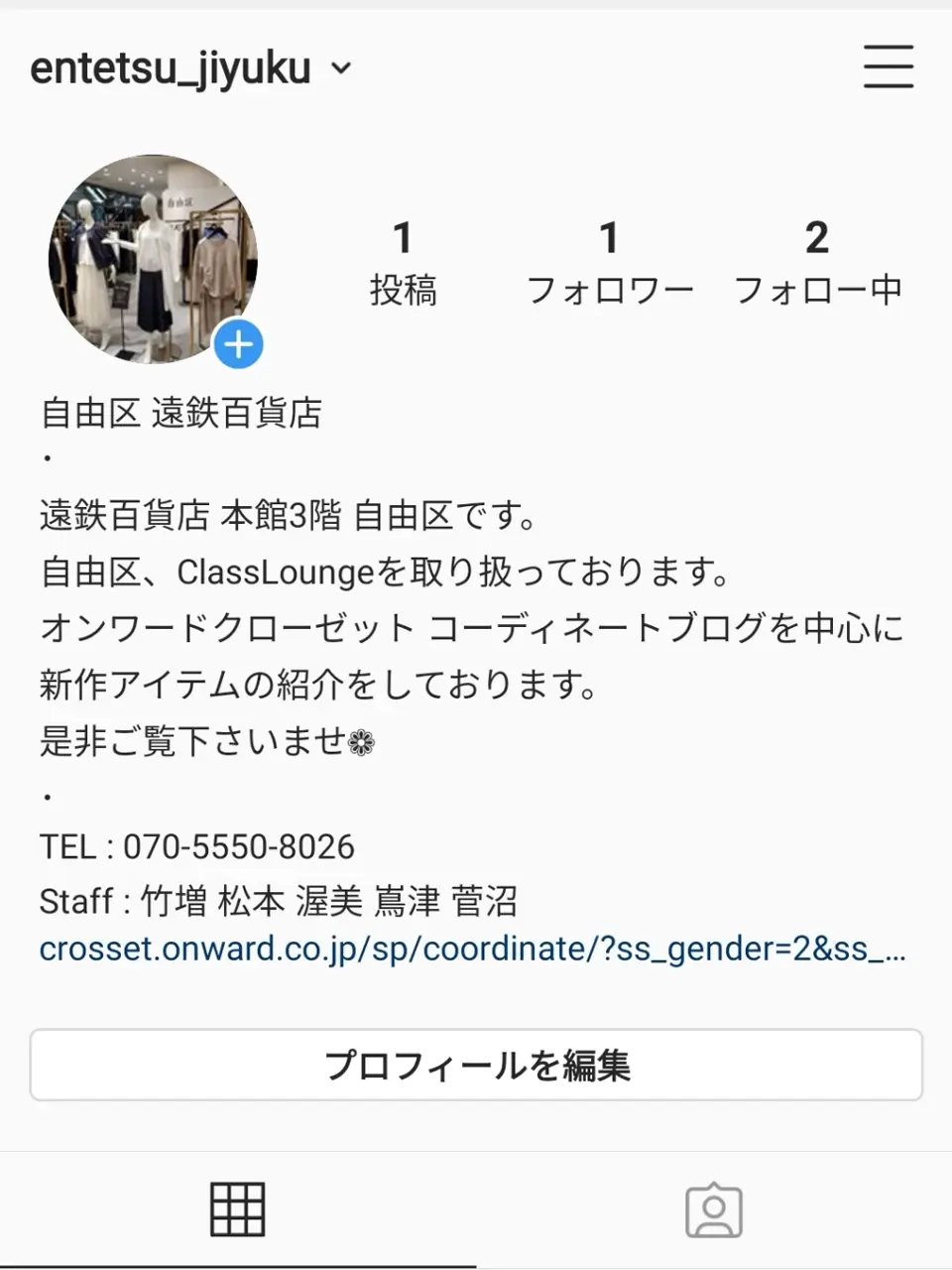Image resolution: width=952 pixels, height=1270 pixels.
Task: Tap the blue plus icon to add a story
Action: tap(238, 344)
